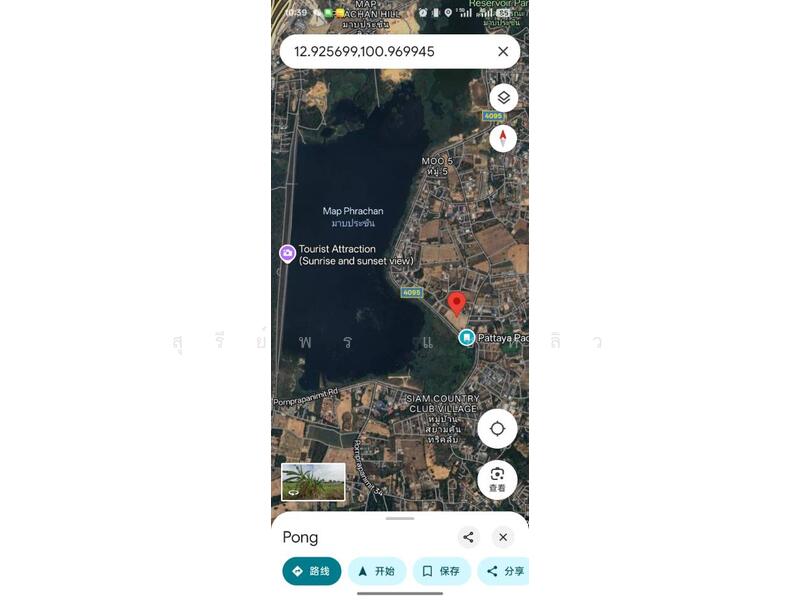Image resolution: width=800 pixels, height=600 pixels.
Task: Reset map orientation with the compass
Action: (x=503, y=138)
